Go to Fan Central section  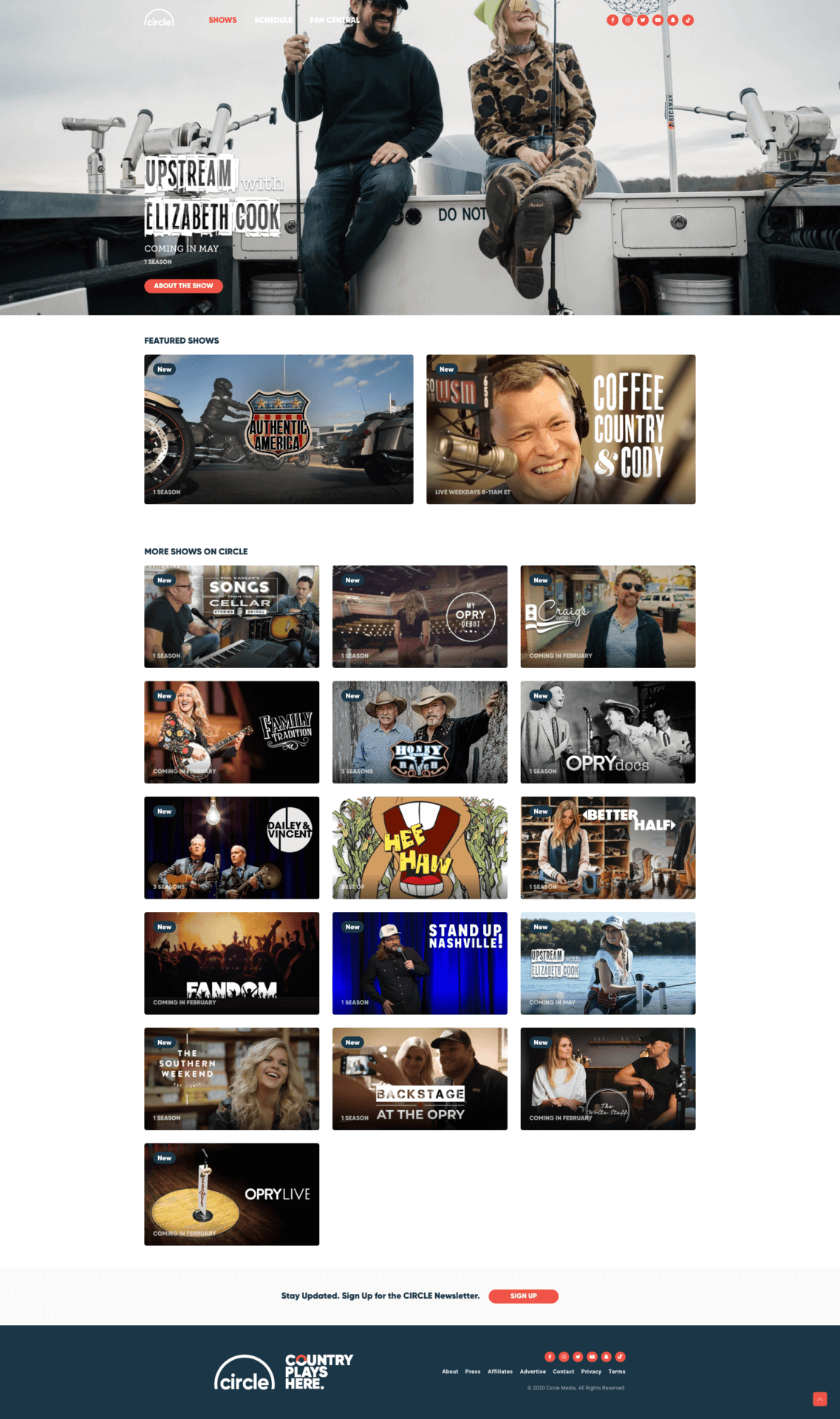pos(335,20)
